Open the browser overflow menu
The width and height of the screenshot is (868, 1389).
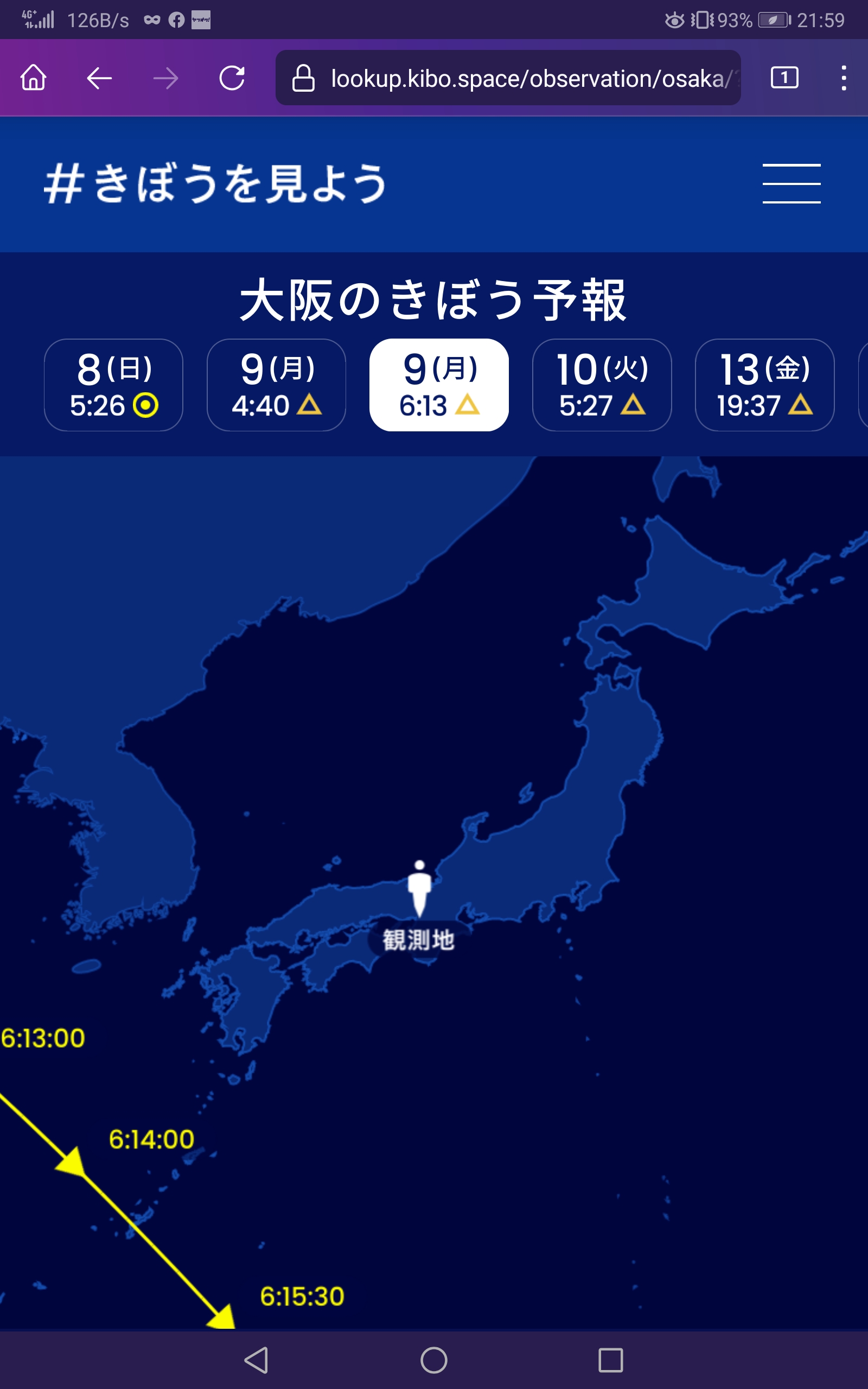click(843, 78)
